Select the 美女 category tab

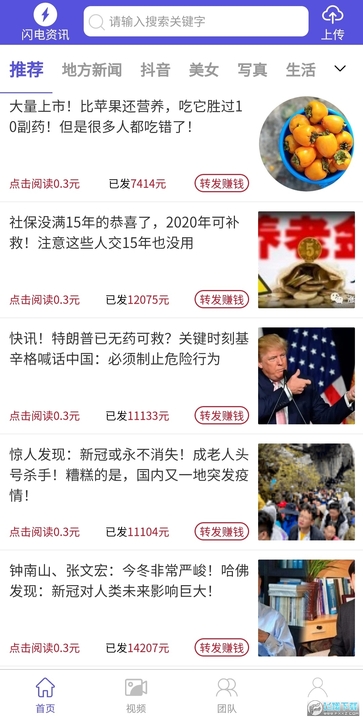[x=204, y=70]
